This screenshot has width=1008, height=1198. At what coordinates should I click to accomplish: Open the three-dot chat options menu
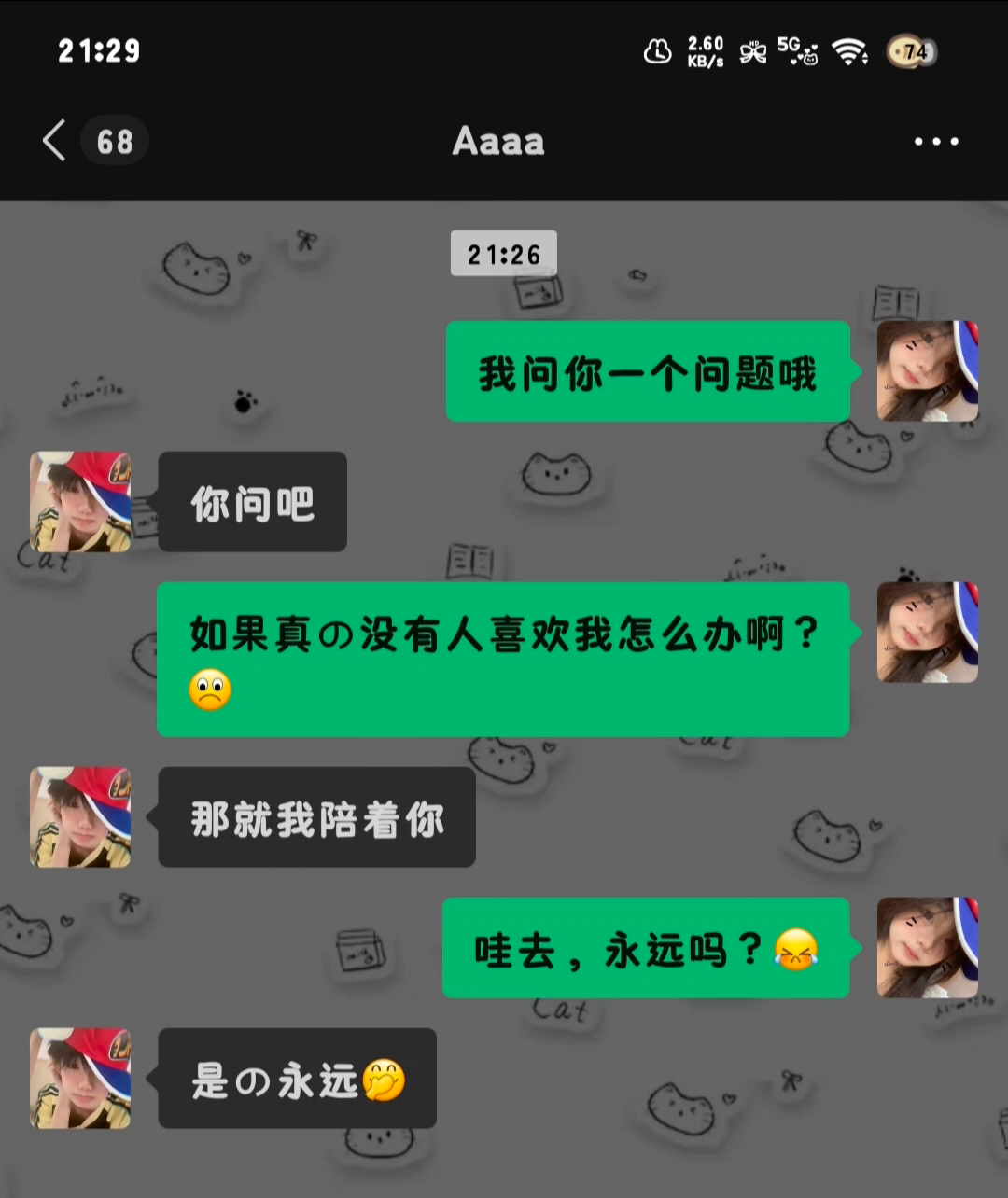click(x=936, y=142)
